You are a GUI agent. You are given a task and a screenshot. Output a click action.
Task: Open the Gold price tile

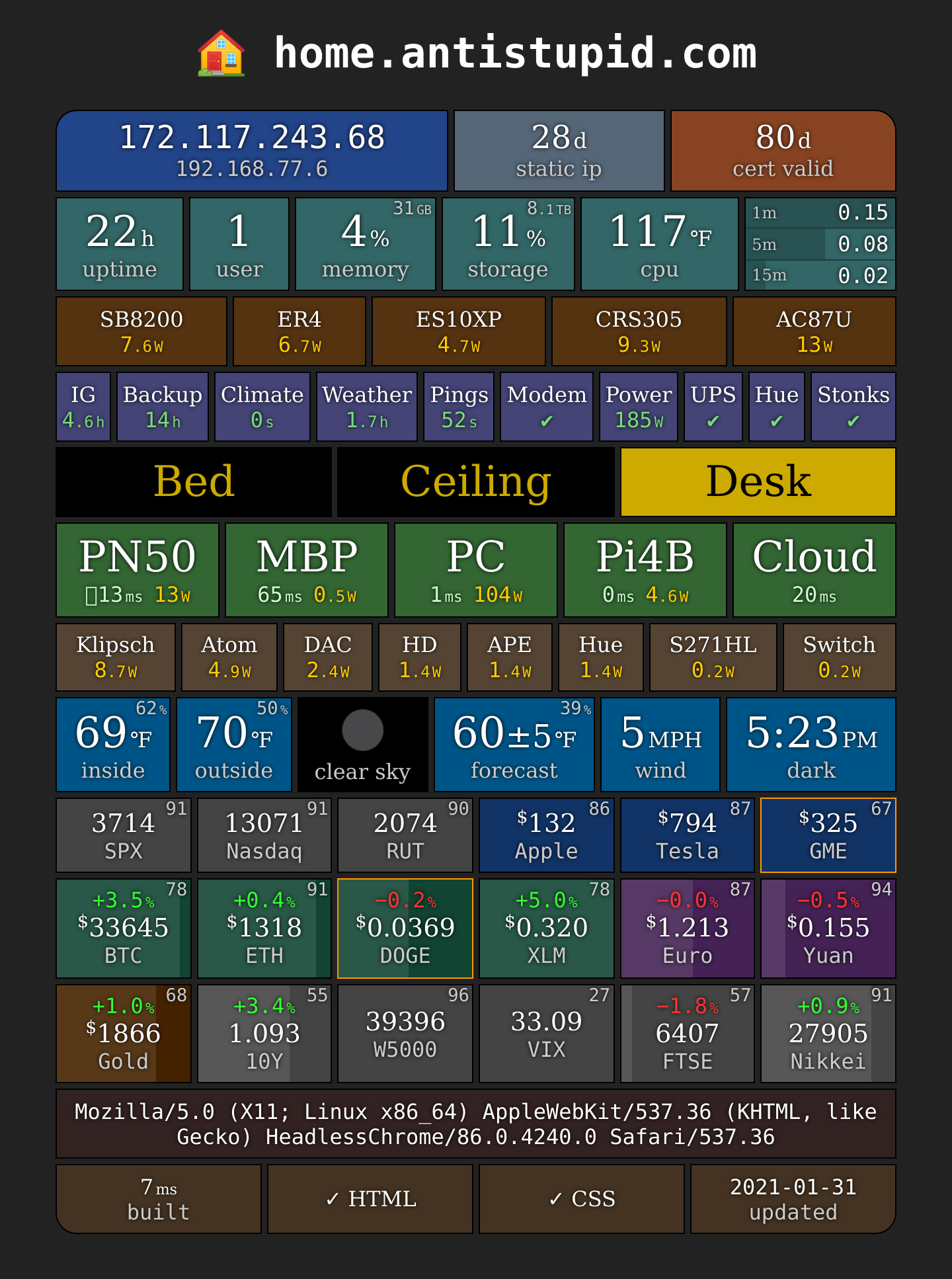(124, 1034)
